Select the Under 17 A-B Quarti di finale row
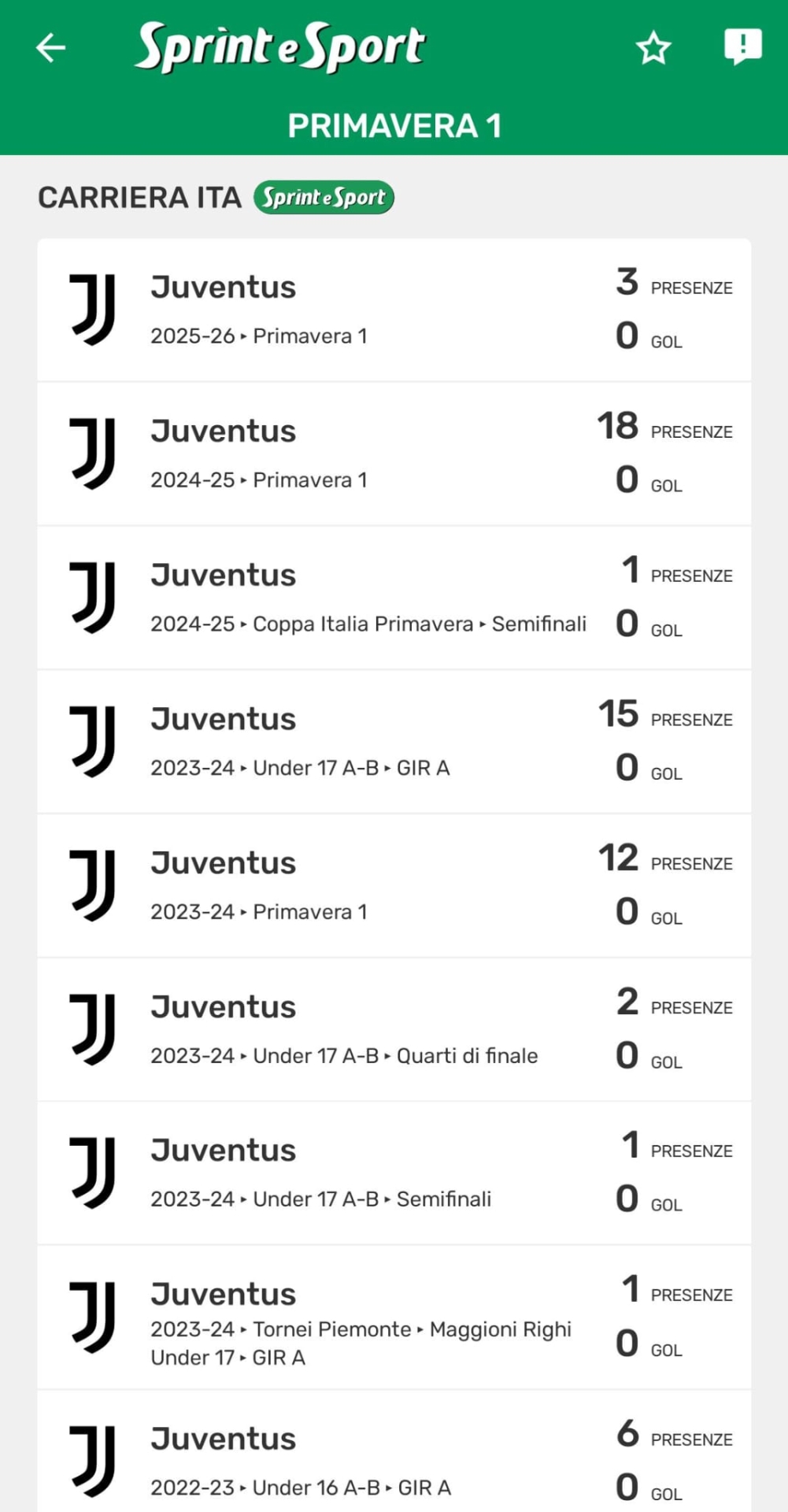Screen dimensions: 788x1512 [394, 1030]
